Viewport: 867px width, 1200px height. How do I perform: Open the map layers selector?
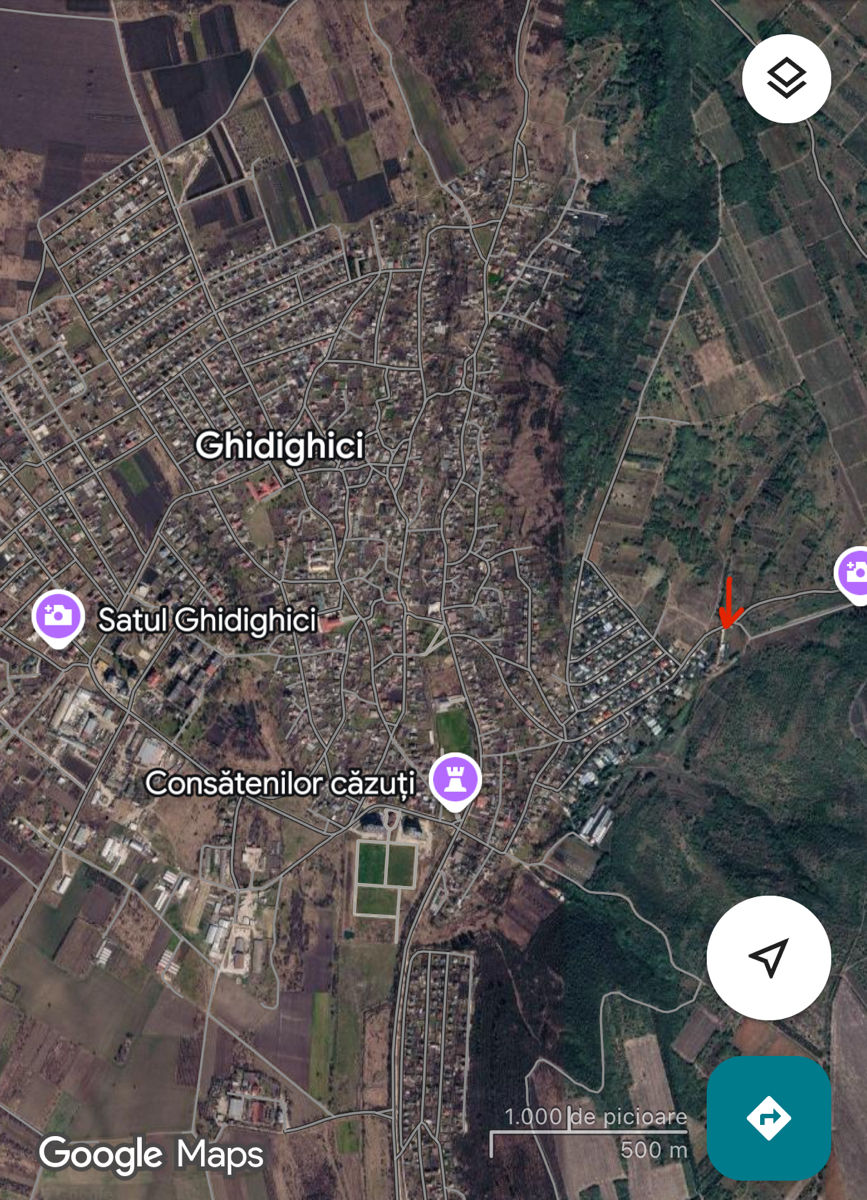[x=787, y=79]
